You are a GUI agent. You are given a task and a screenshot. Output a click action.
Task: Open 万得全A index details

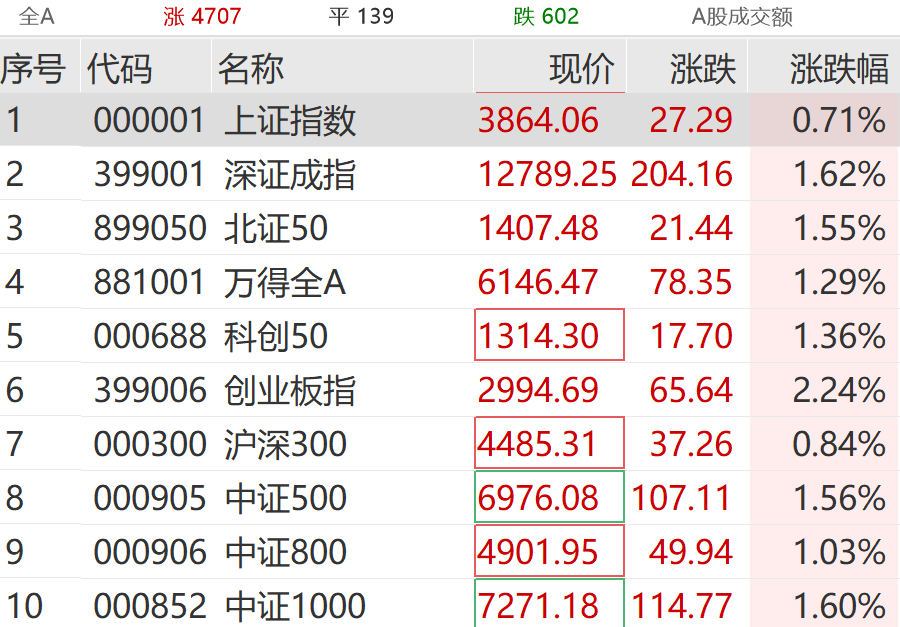pyautogui.click(x=285, y=283)
